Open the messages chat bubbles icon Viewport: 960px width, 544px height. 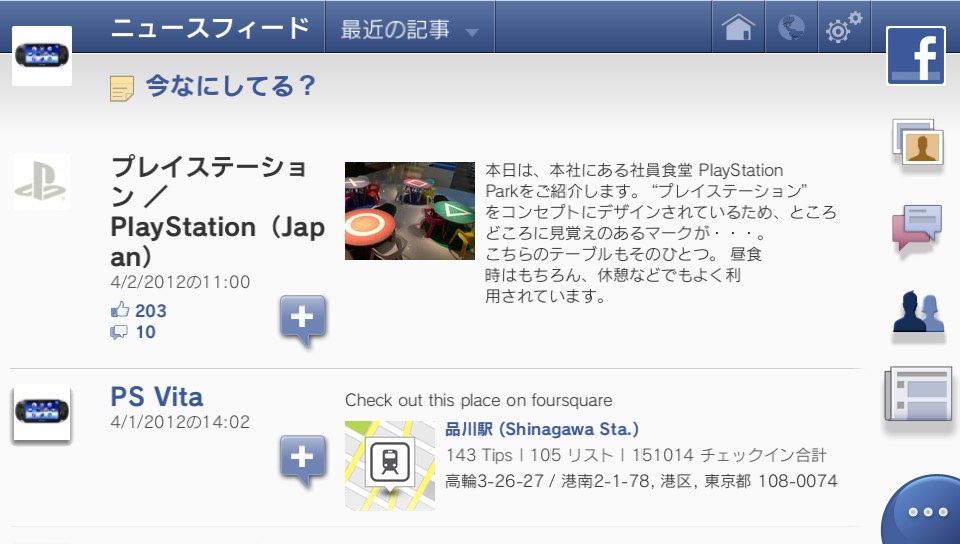(x=918, y=228)
